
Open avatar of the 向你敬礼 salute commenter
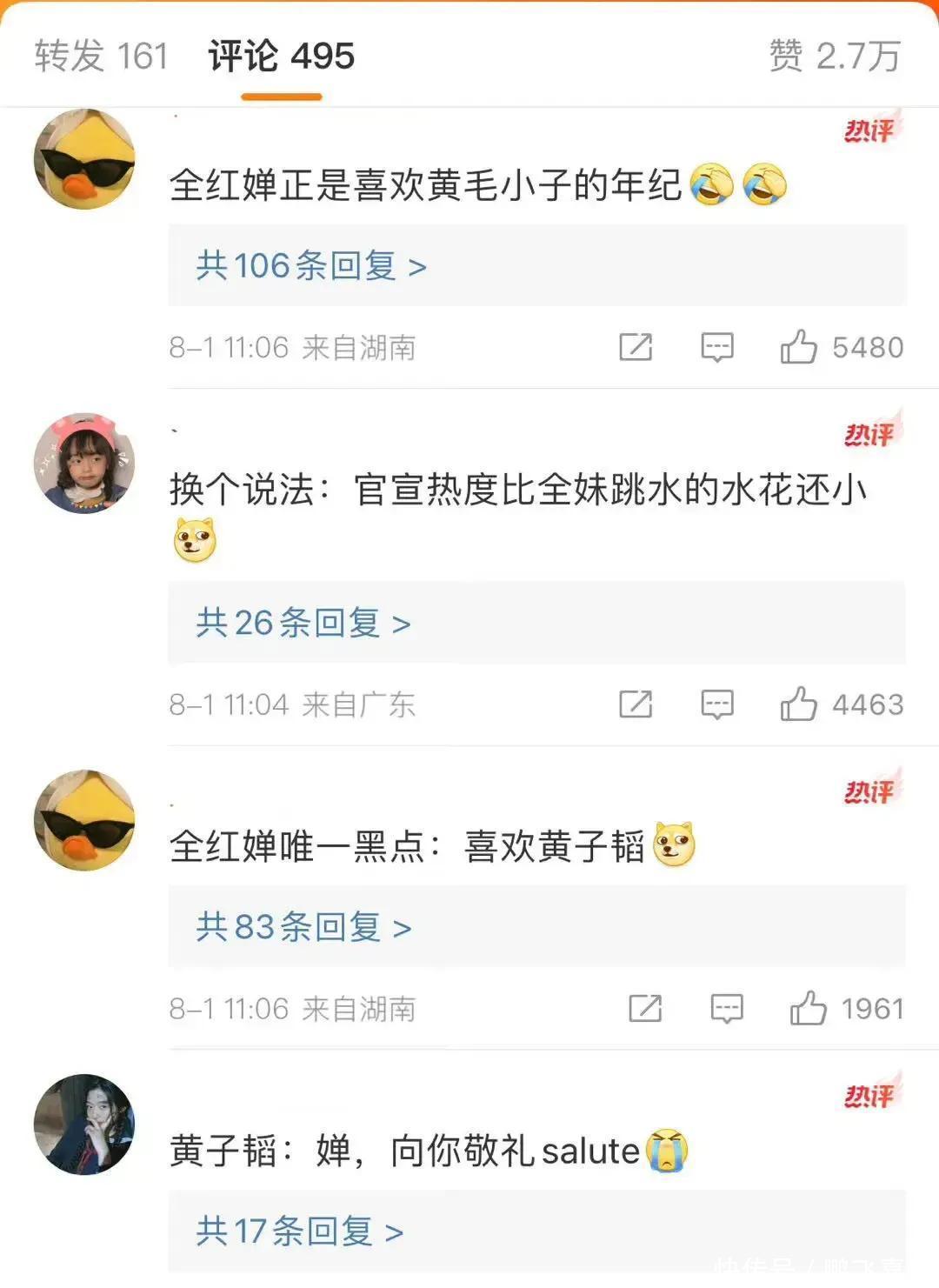tap(84, 1124)
